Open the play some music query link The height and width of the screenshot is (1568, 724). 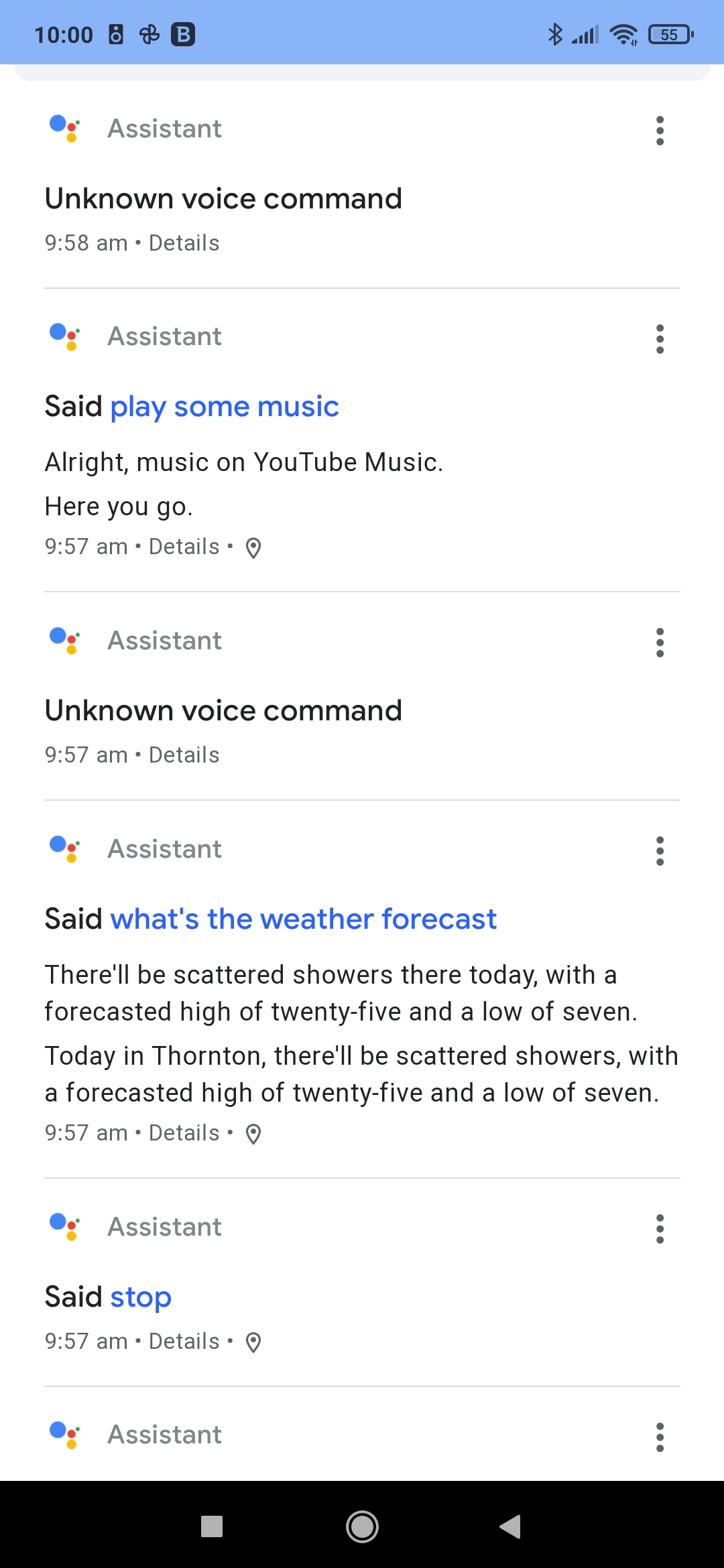225,406
